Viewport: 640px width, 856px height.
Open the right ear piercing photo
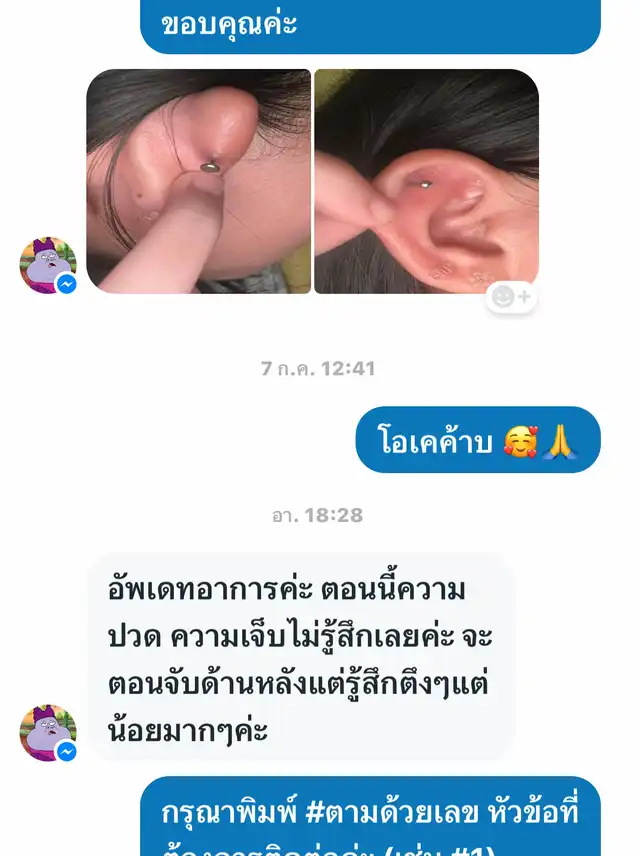tap(426, 181)
